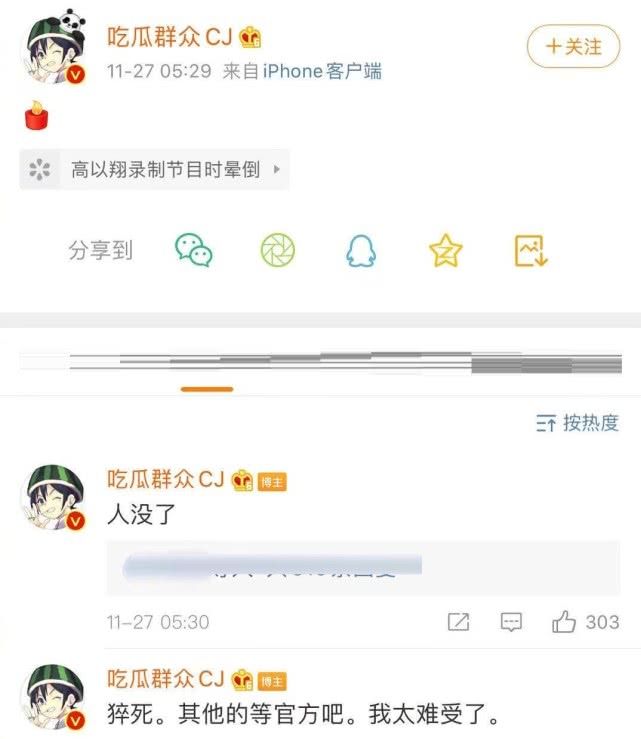Open topic 高以翔录制节目时晕倒

pos(155,169)
